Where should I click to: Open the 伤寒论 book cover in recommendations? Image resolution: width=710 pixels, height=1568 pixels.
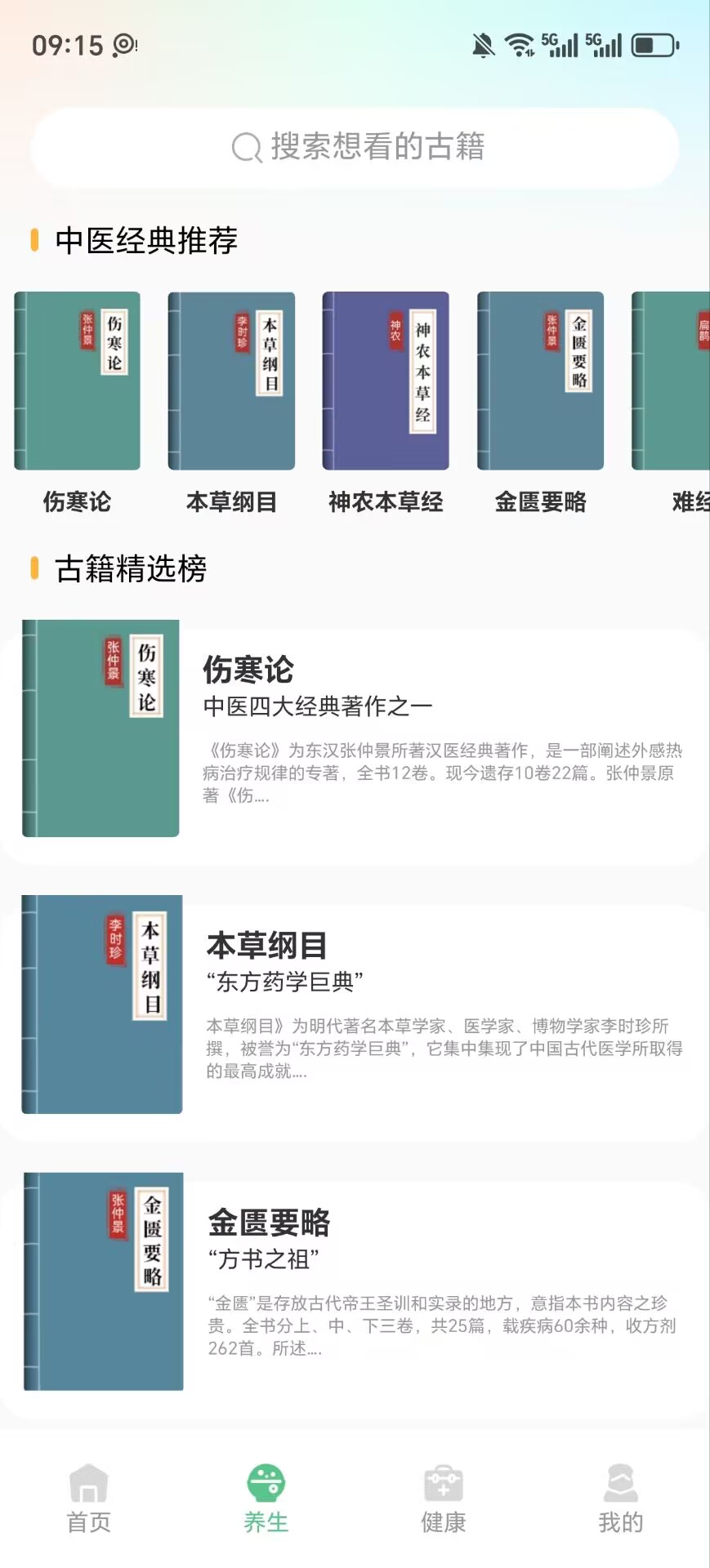click(x=76, y=381)
